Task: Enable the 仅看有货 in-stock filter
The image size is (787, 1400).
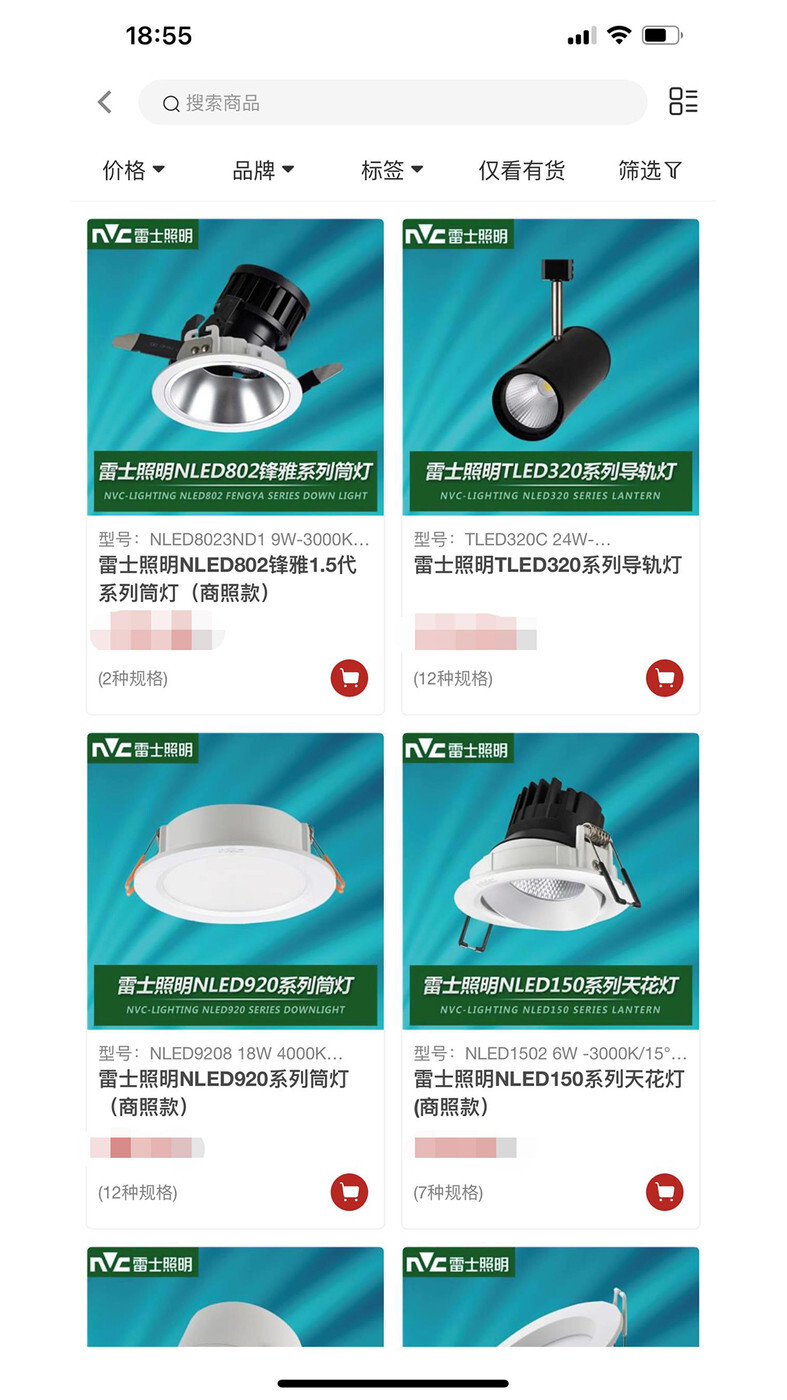Action: click(x=521, y=170)
